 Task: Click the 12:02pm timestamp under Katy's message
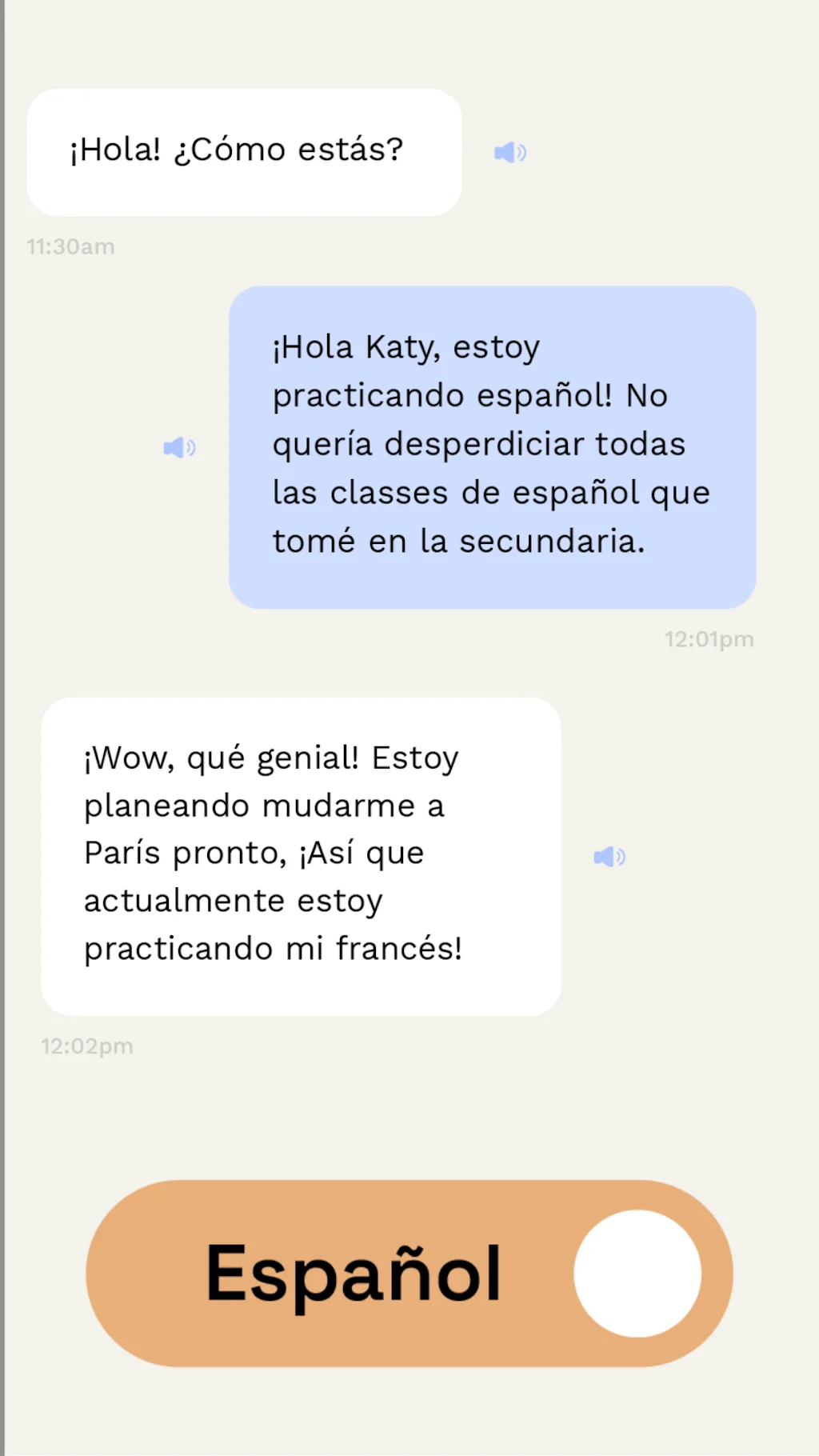pos(86,1045)
